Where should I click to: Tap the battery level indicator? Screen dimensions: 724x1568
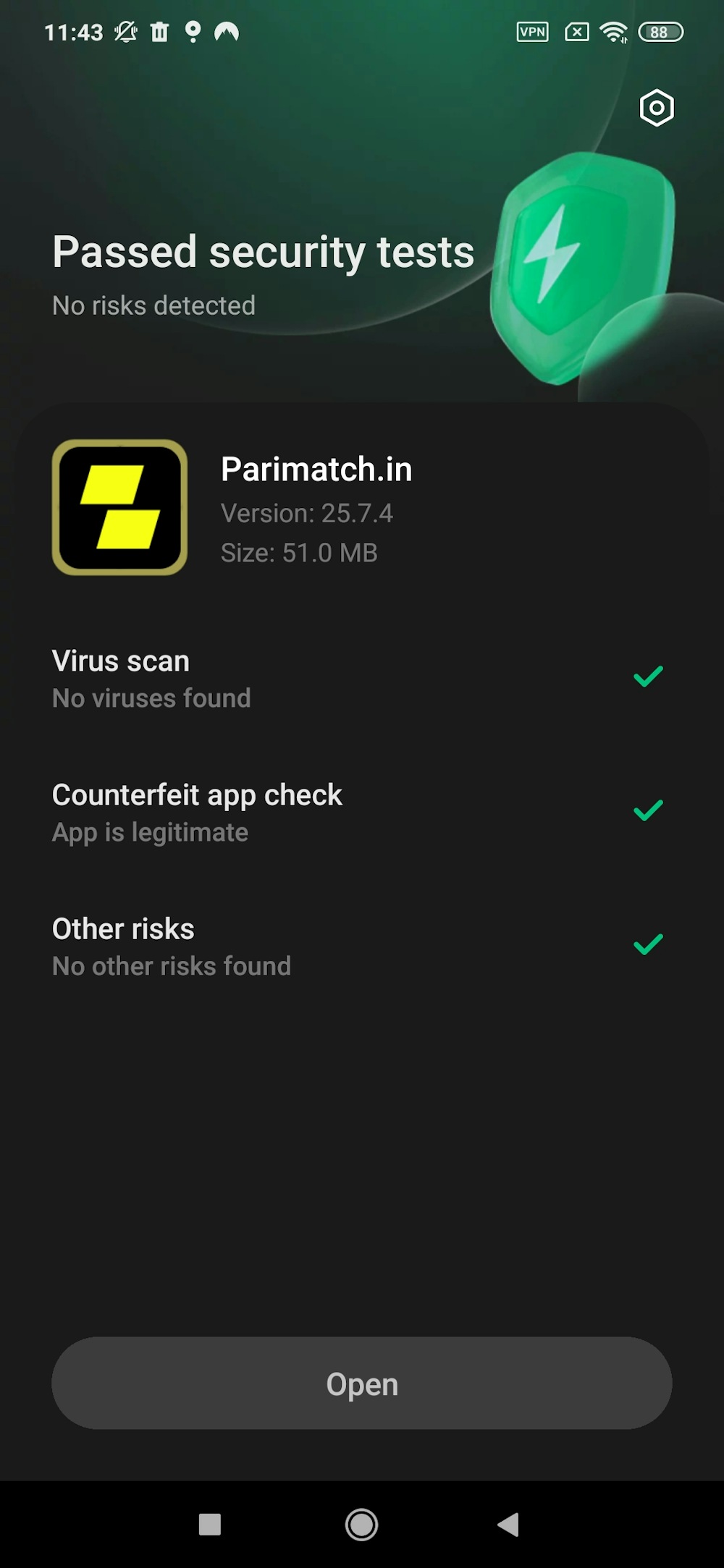pyautogui.click(x=659, y=32)
